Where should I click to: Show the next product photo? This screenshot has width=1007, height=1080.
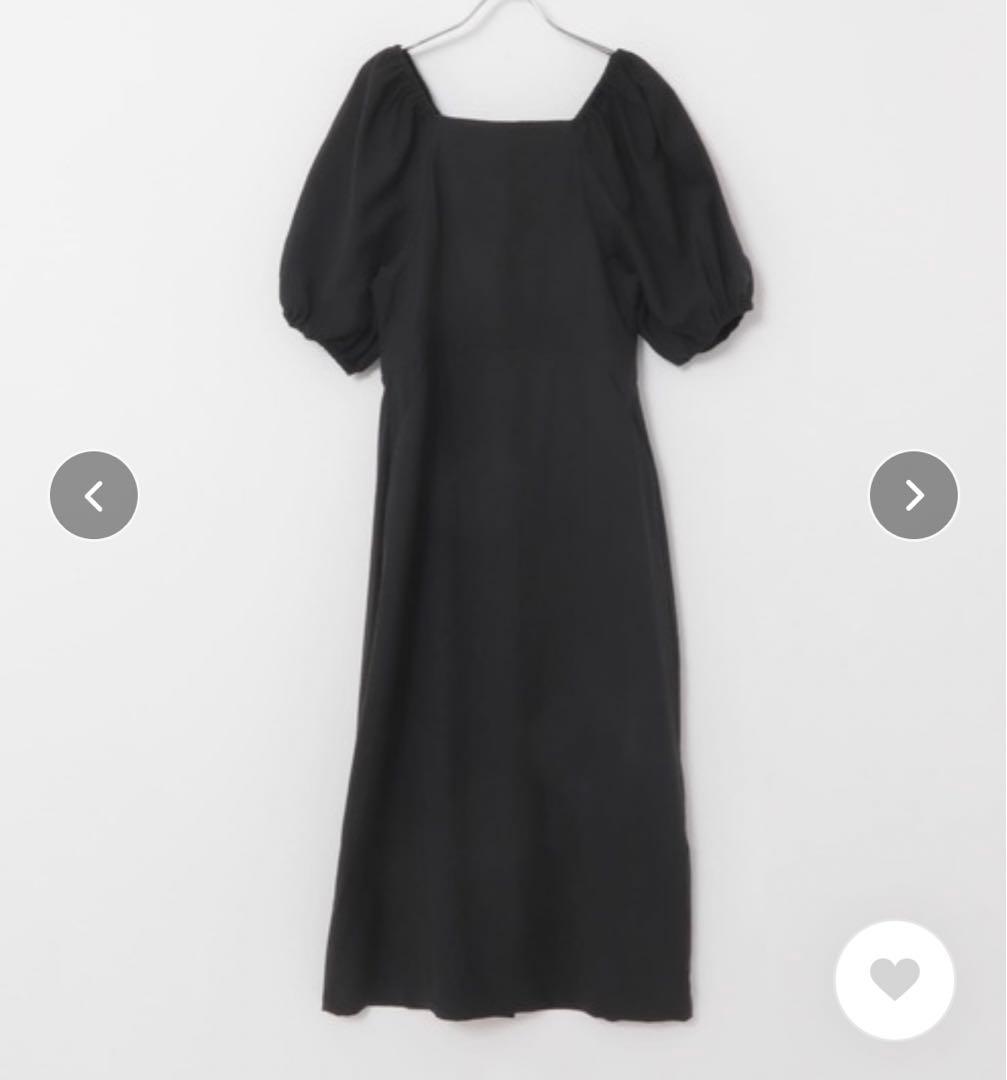(913, 495)
